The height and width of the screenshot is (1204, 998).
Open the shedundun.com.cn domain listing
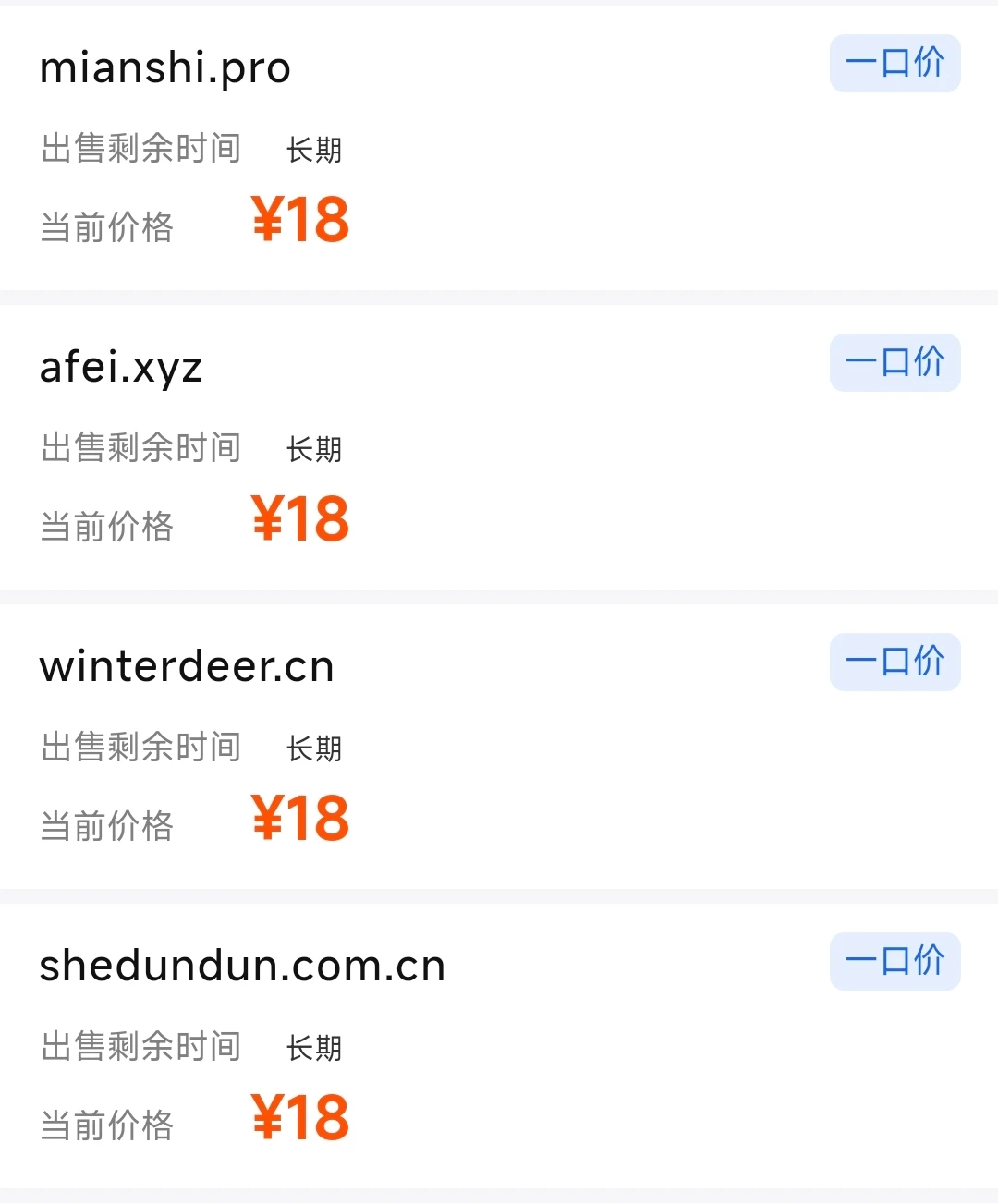point(242,967)
